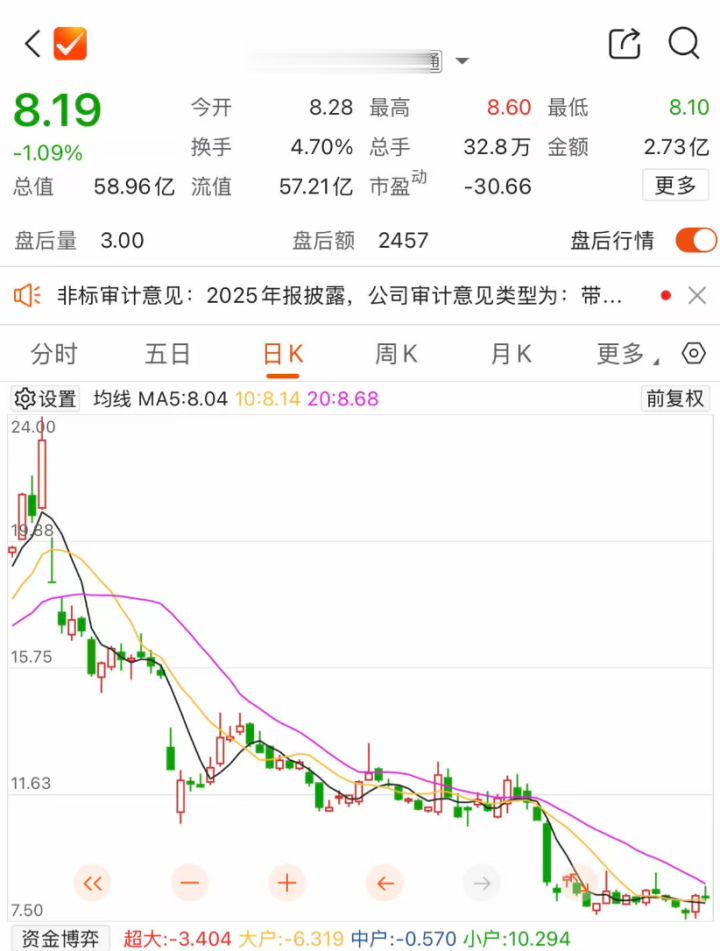Viewport: 720px width, 951px height.
Task: Jump to earliest data with double-left arrows
Action: click(x=92, y=882)
